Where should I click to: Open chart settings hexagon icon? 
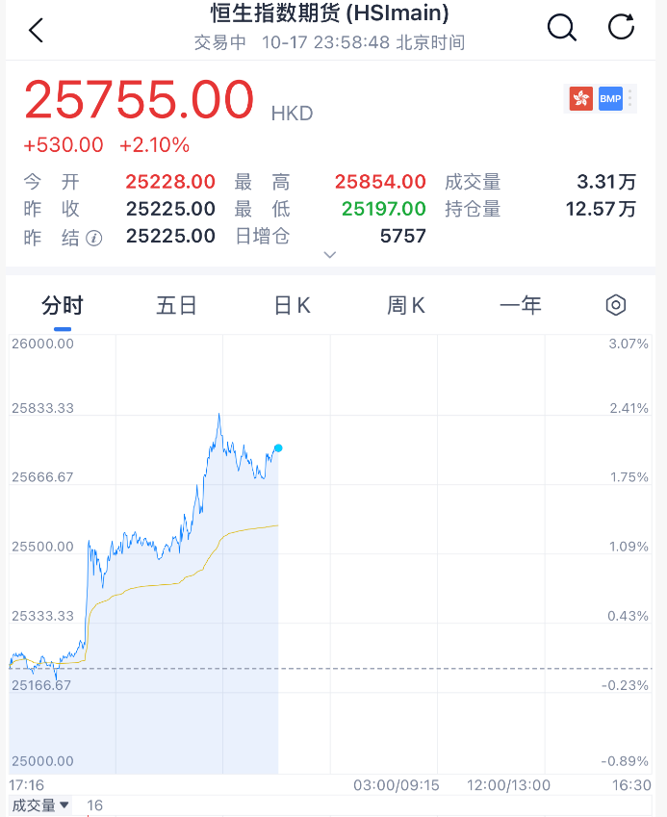[616, 306]
